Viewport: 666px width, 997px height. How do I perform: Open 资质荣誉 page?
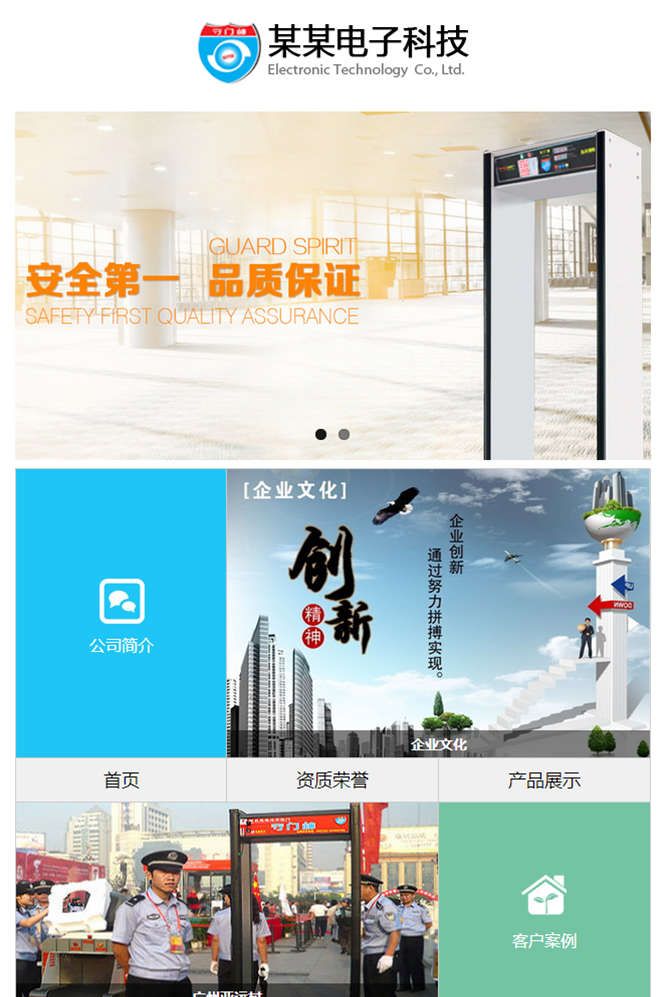(x=332, y=781)
